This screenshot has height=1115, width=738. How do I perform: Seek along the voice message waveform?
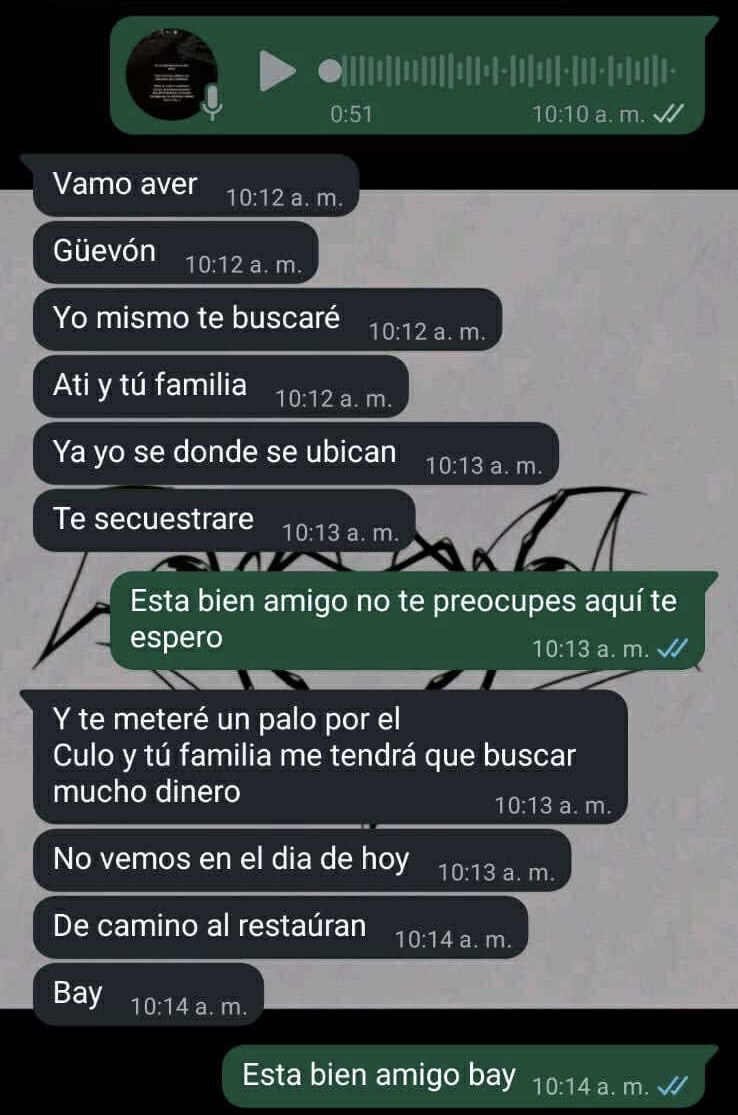coord(500,72)
